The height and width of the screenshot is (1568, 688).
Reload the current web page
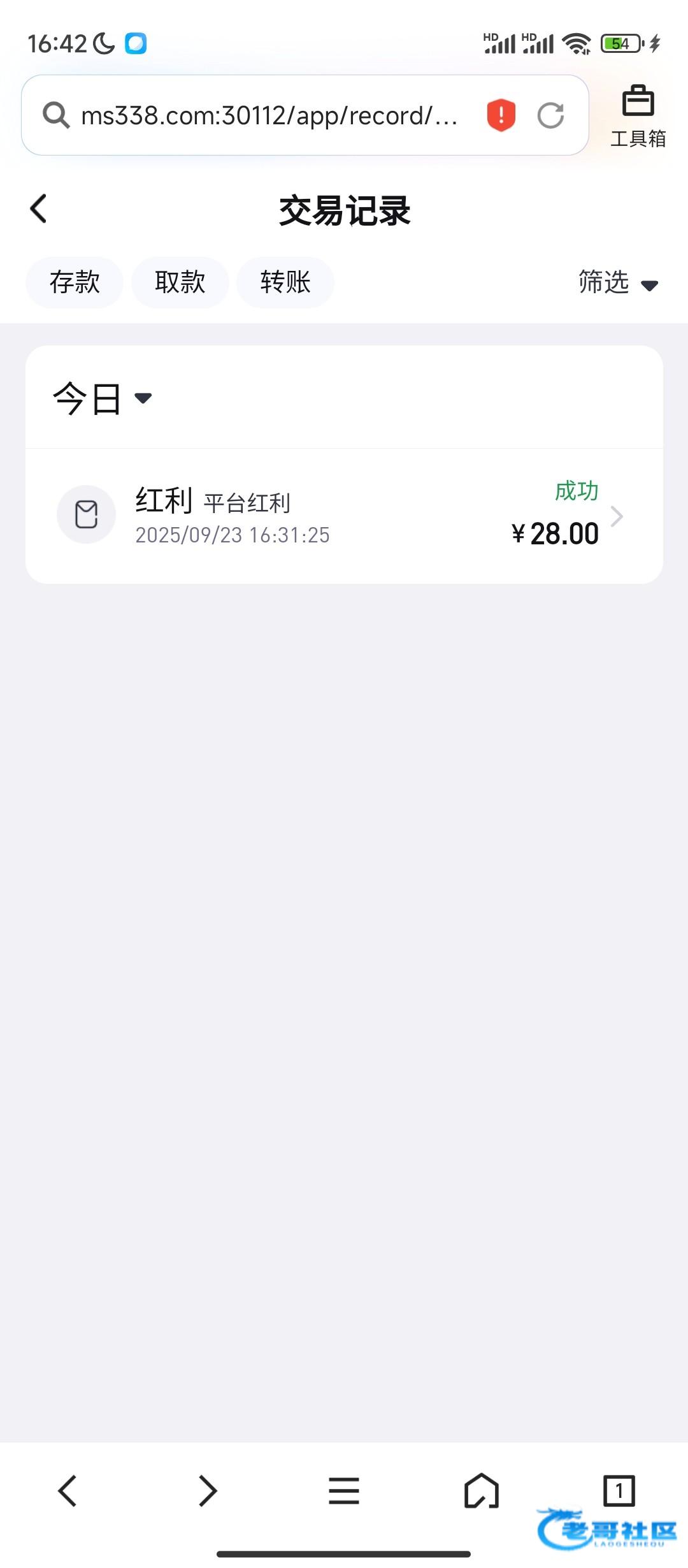[x=550, y=116]
